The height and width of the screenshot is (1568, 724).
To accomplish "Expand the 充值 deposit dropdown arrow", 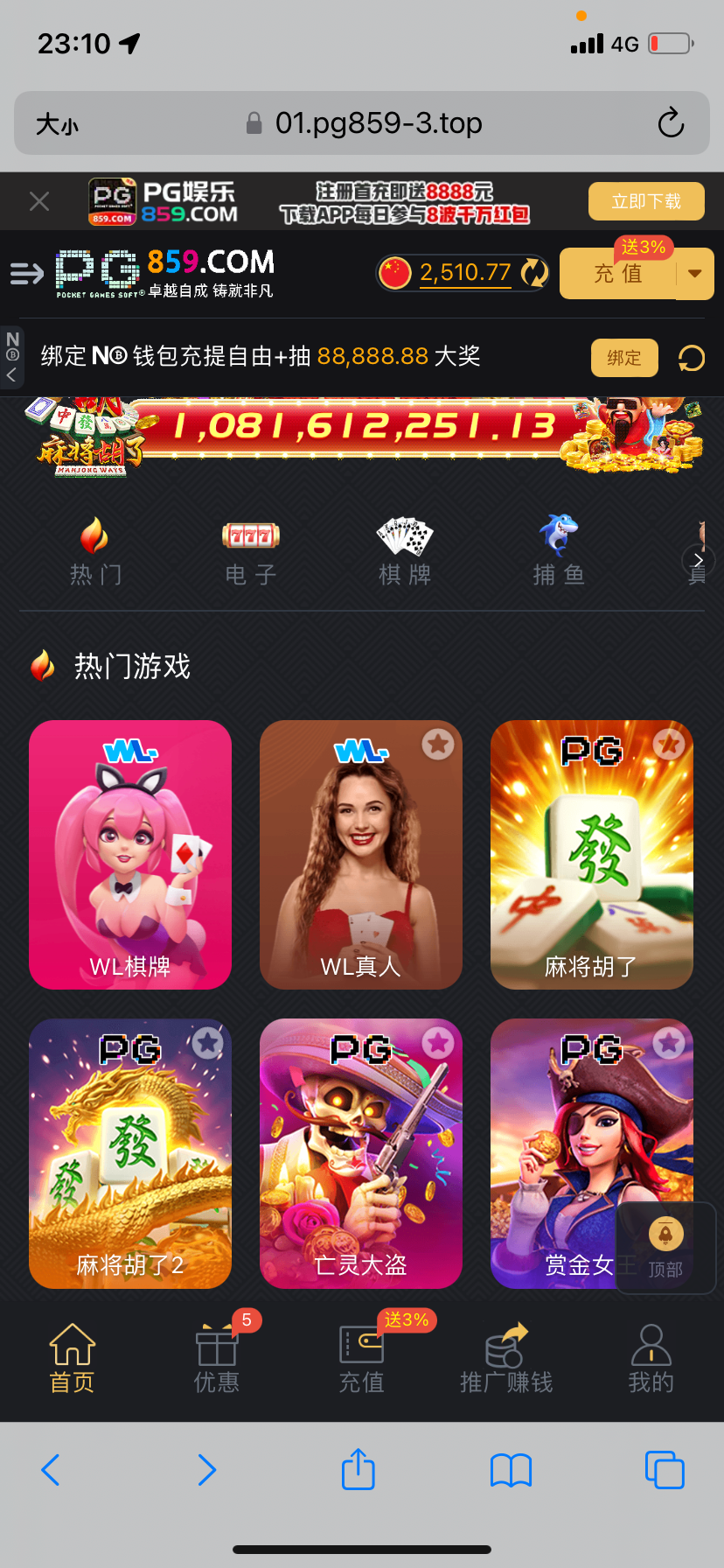I will 695,273.
